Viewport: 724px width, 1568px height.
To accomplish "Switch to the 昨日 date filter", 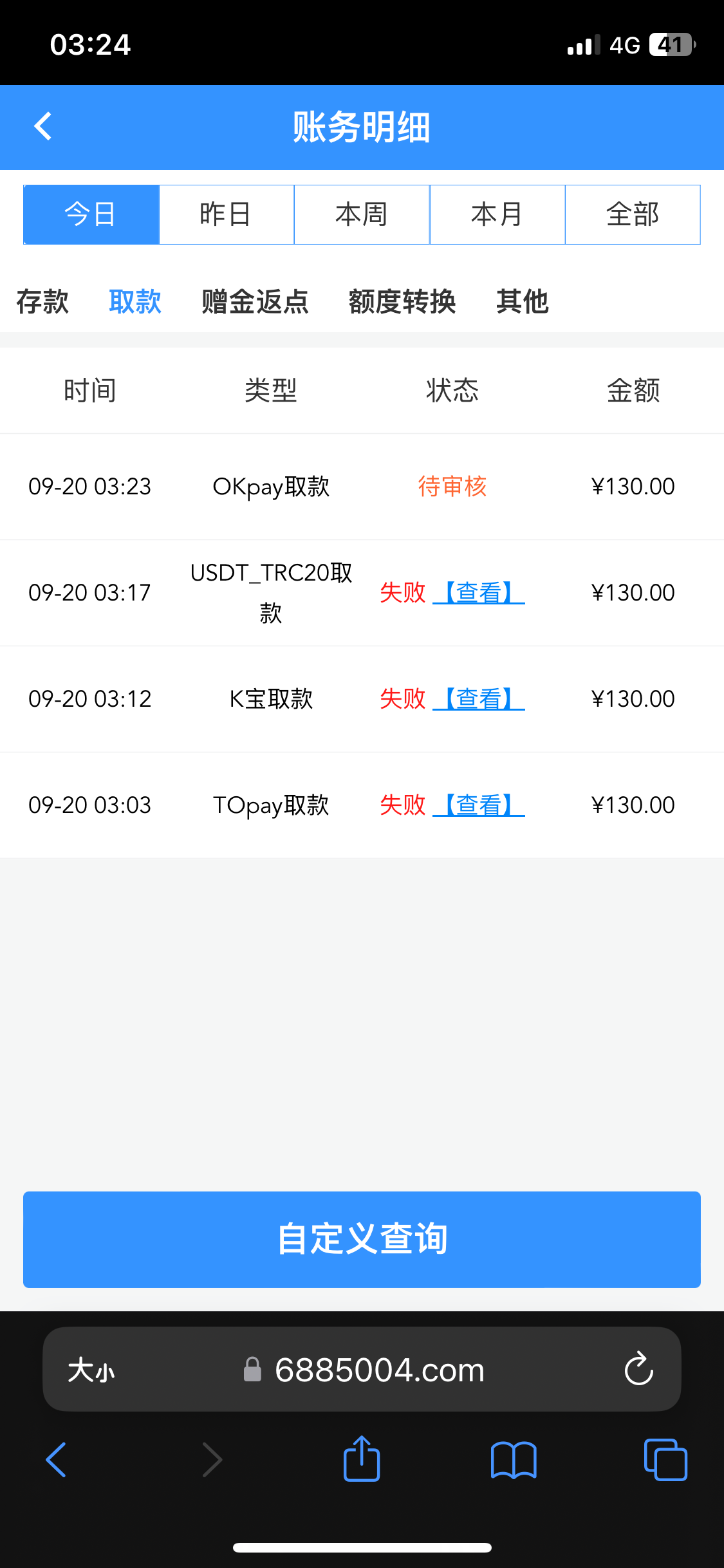I will pos(227,214).
